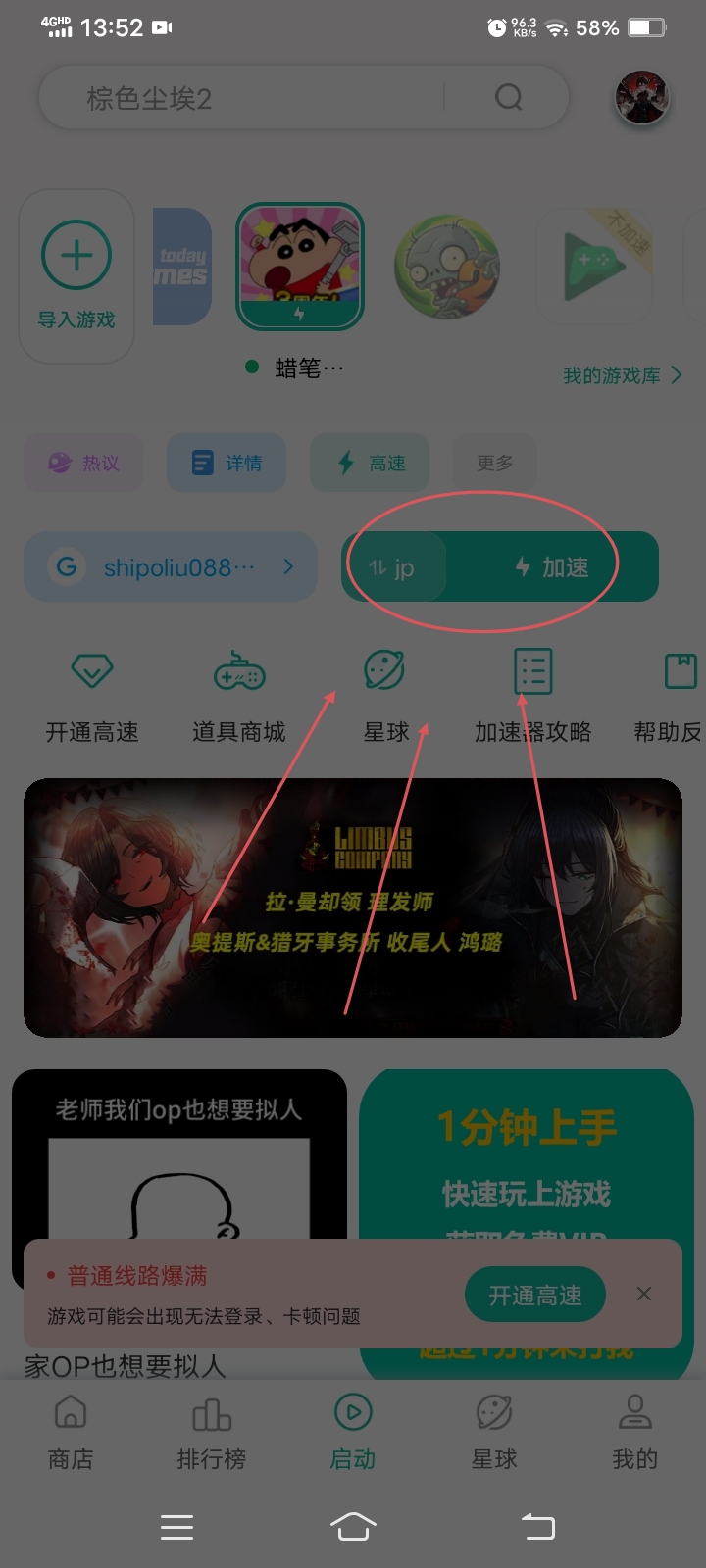Viewport: 706px width, 1568px height.
Task: Open the Limbus Company banner
Action: 353,907
